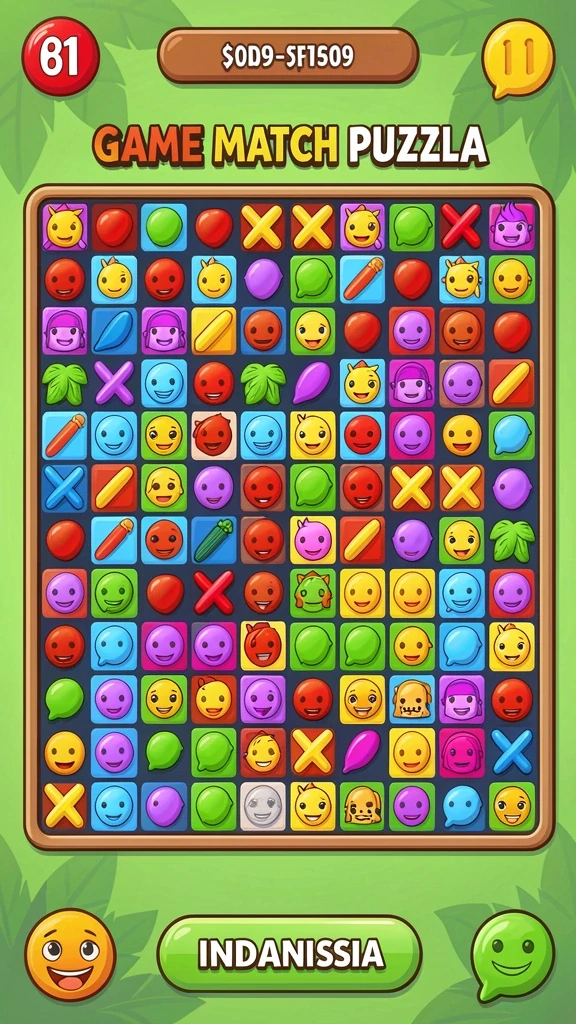The height and width of the screenshot is (1024, 576).
Task: Select the green cat-eared face tile
Action: pos(313,593)
